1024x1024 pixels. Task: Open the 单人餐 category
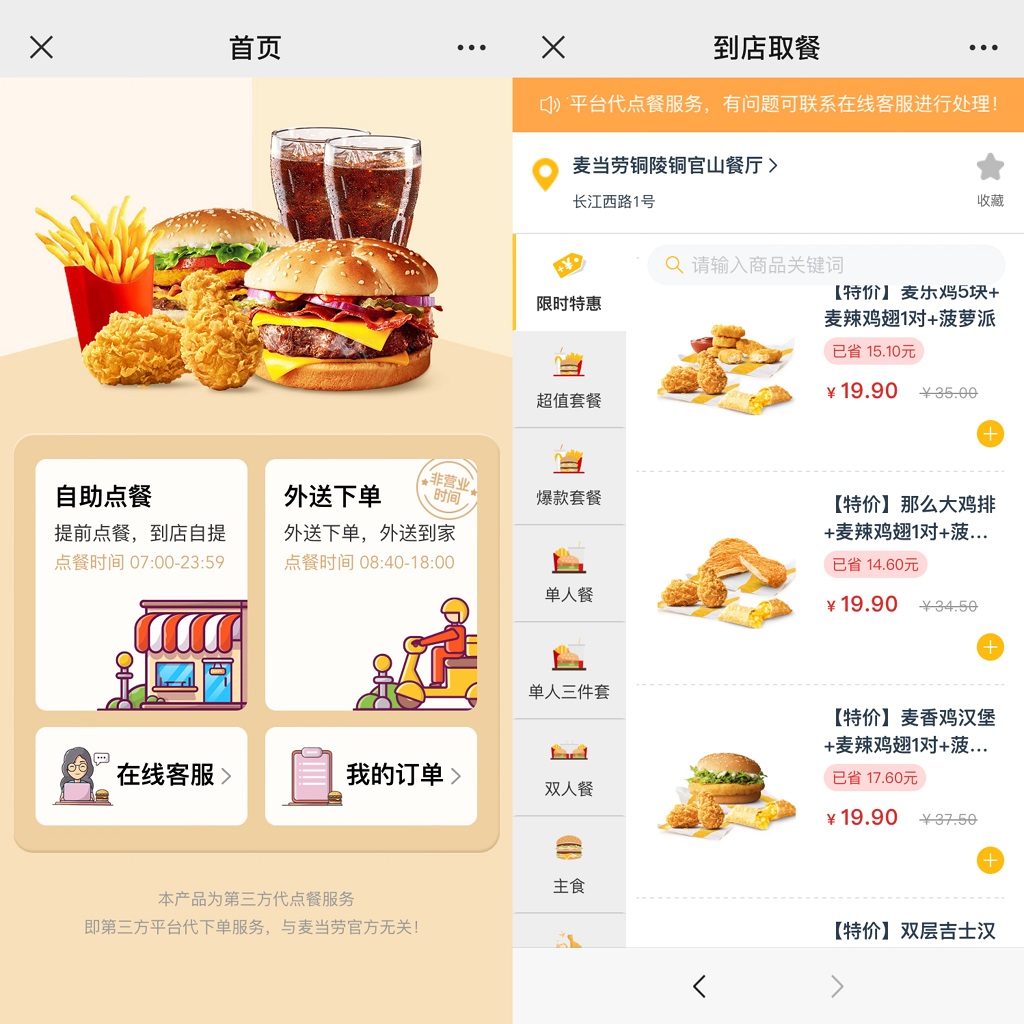(x=569, y=574)
